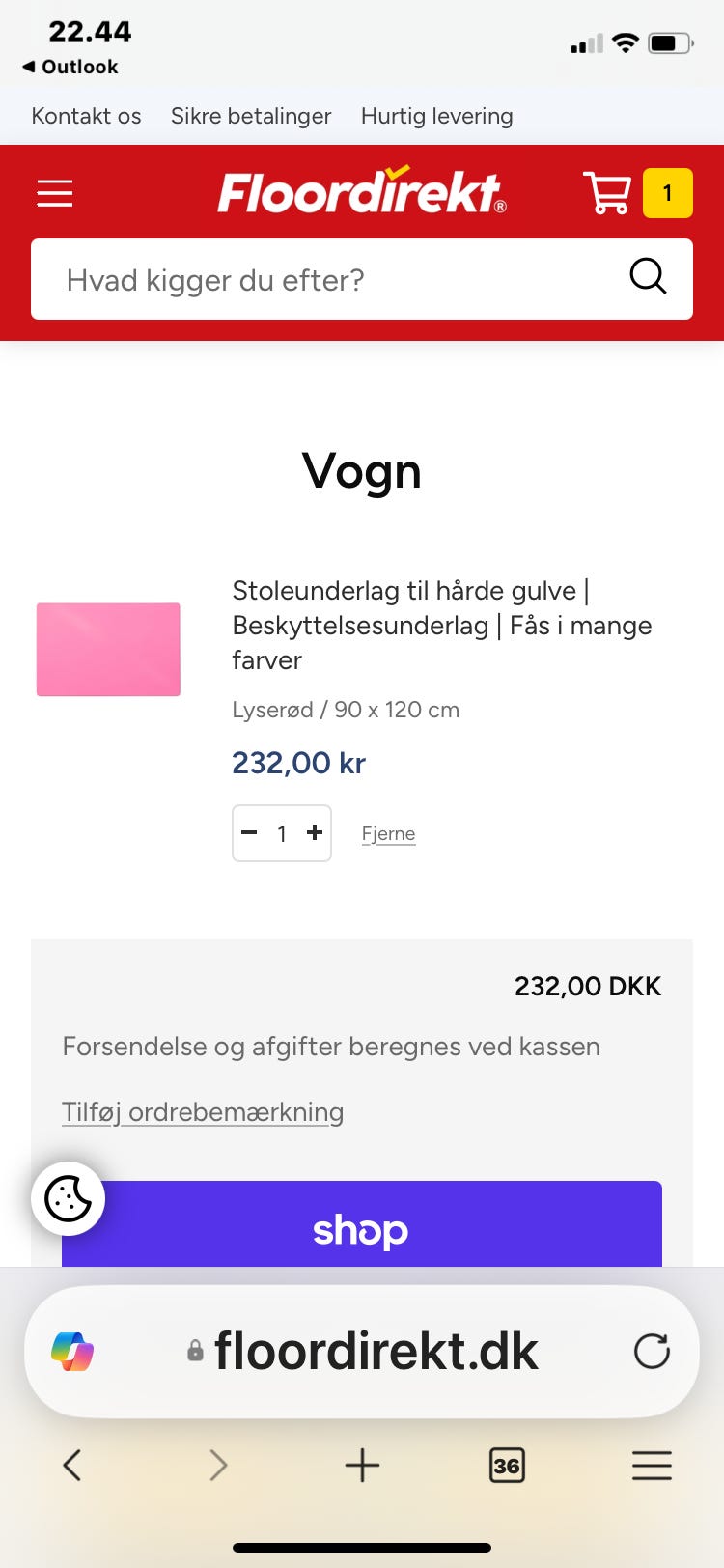This screenshot has height=1568, width=724.
Task: Tap Tilføj ordrebemærkning
Action: pos(203,1112)
